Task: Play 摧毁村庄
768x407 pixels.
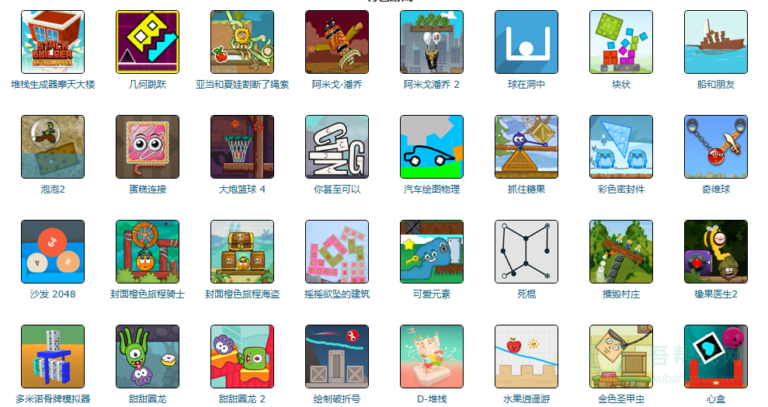Action: coord(620,252)
